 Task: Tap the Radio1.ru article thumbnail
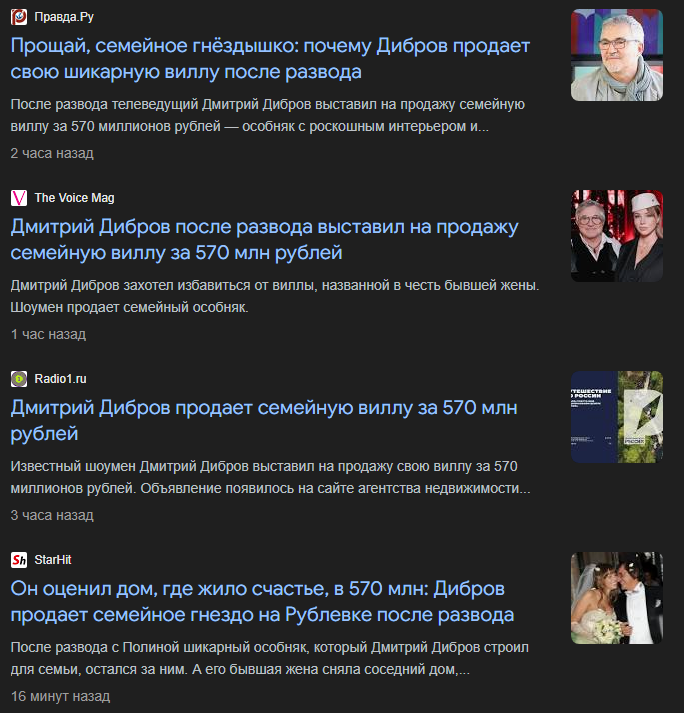[616, 417]
